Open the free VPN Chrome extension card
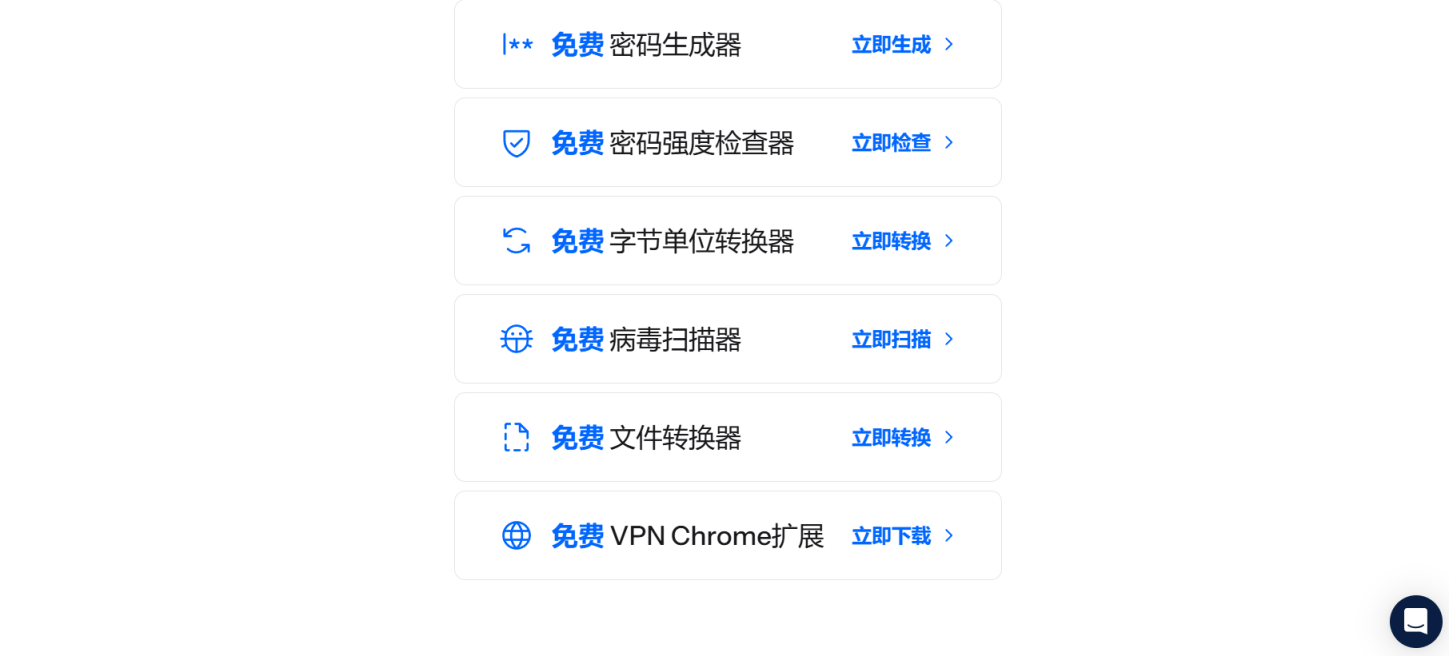Image resolution: width=1449 pixels, height=656 pixels. [x=727, y=535]
